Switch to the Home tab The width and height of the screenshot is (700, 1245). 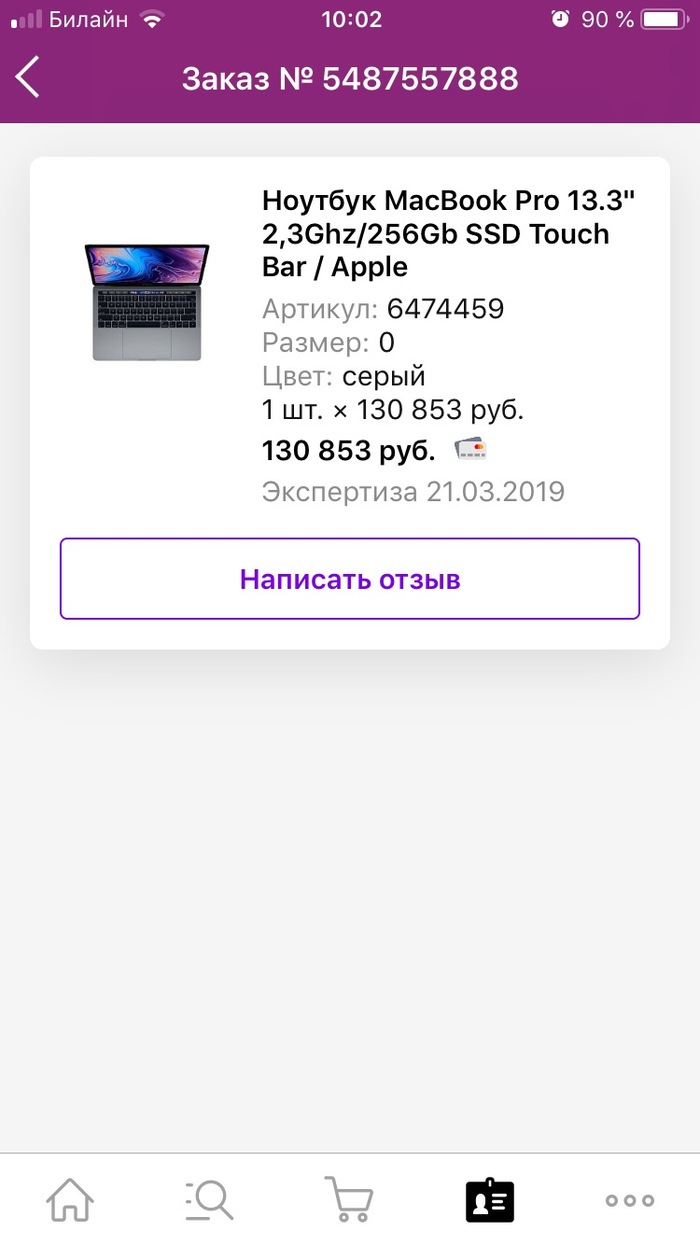(70, 1200)
